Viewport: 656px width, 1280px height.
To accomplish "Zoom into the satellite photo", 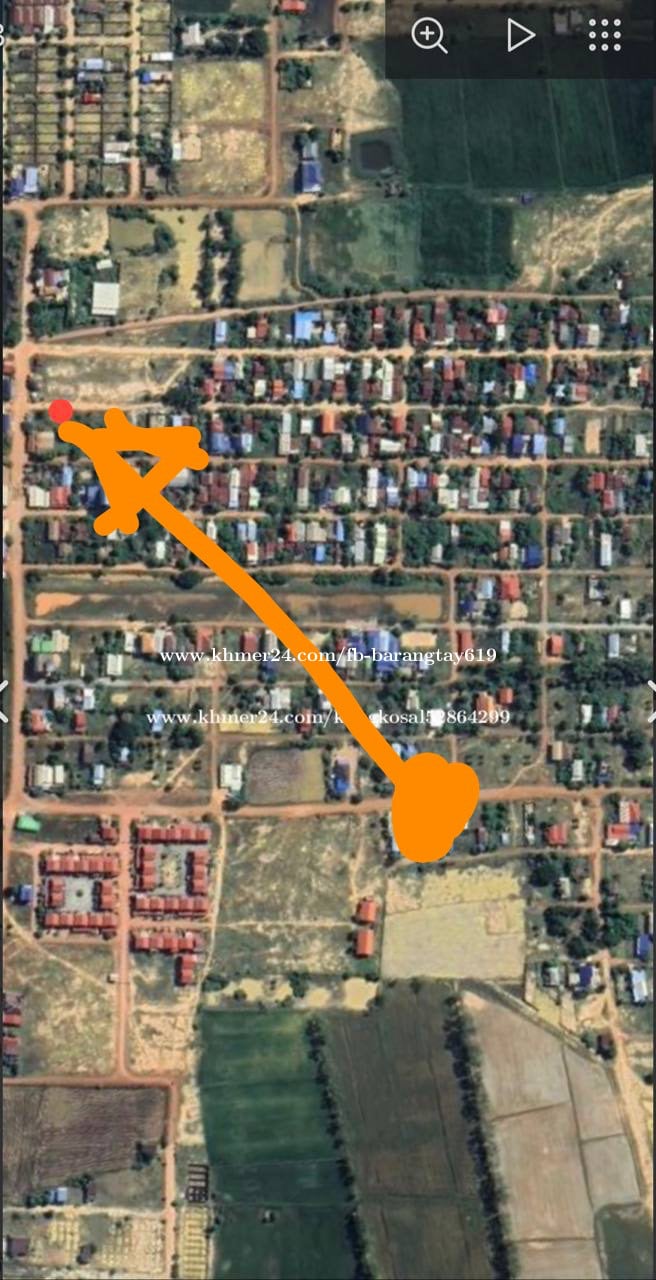I will [x=429, y=36].
